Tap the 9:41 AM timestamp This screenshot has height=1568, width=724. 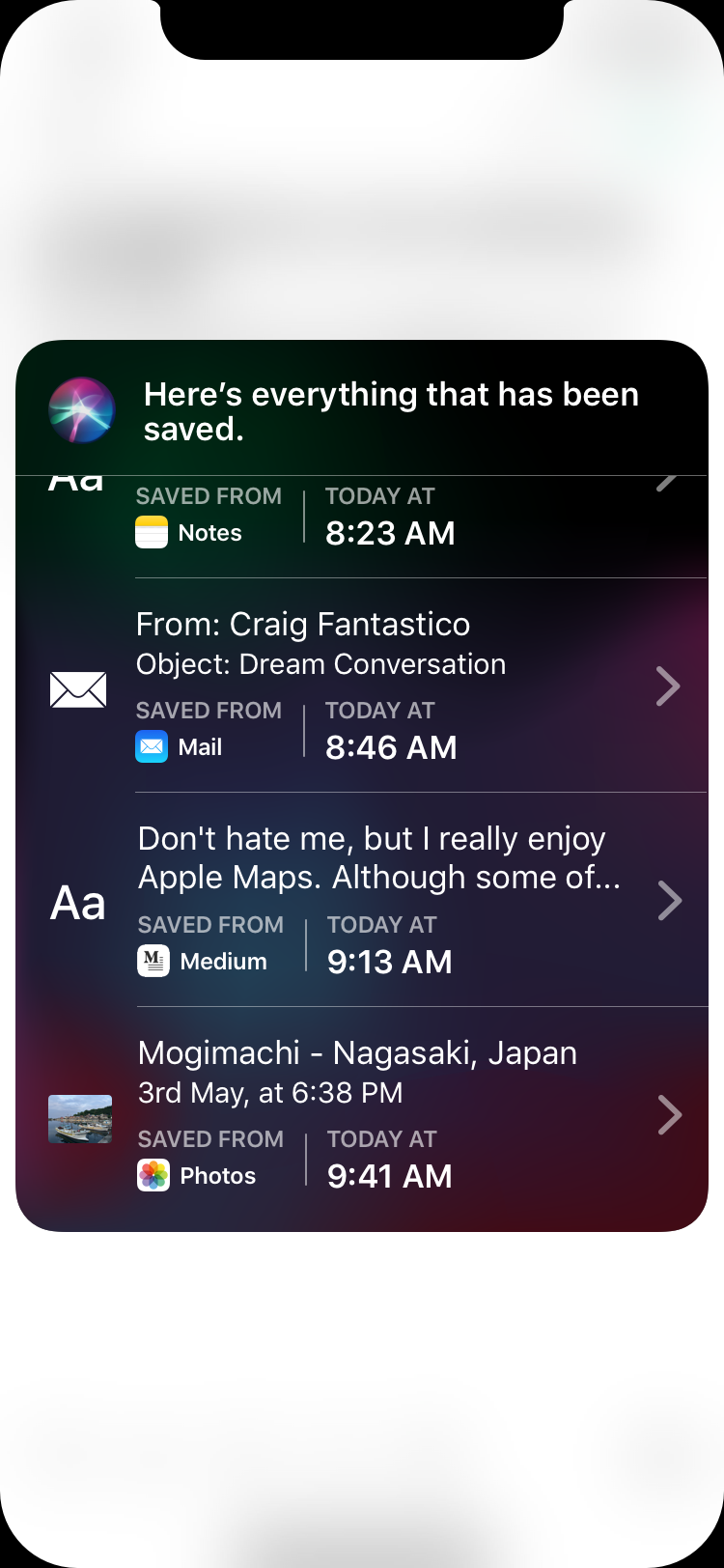(x=389, y=1176)
